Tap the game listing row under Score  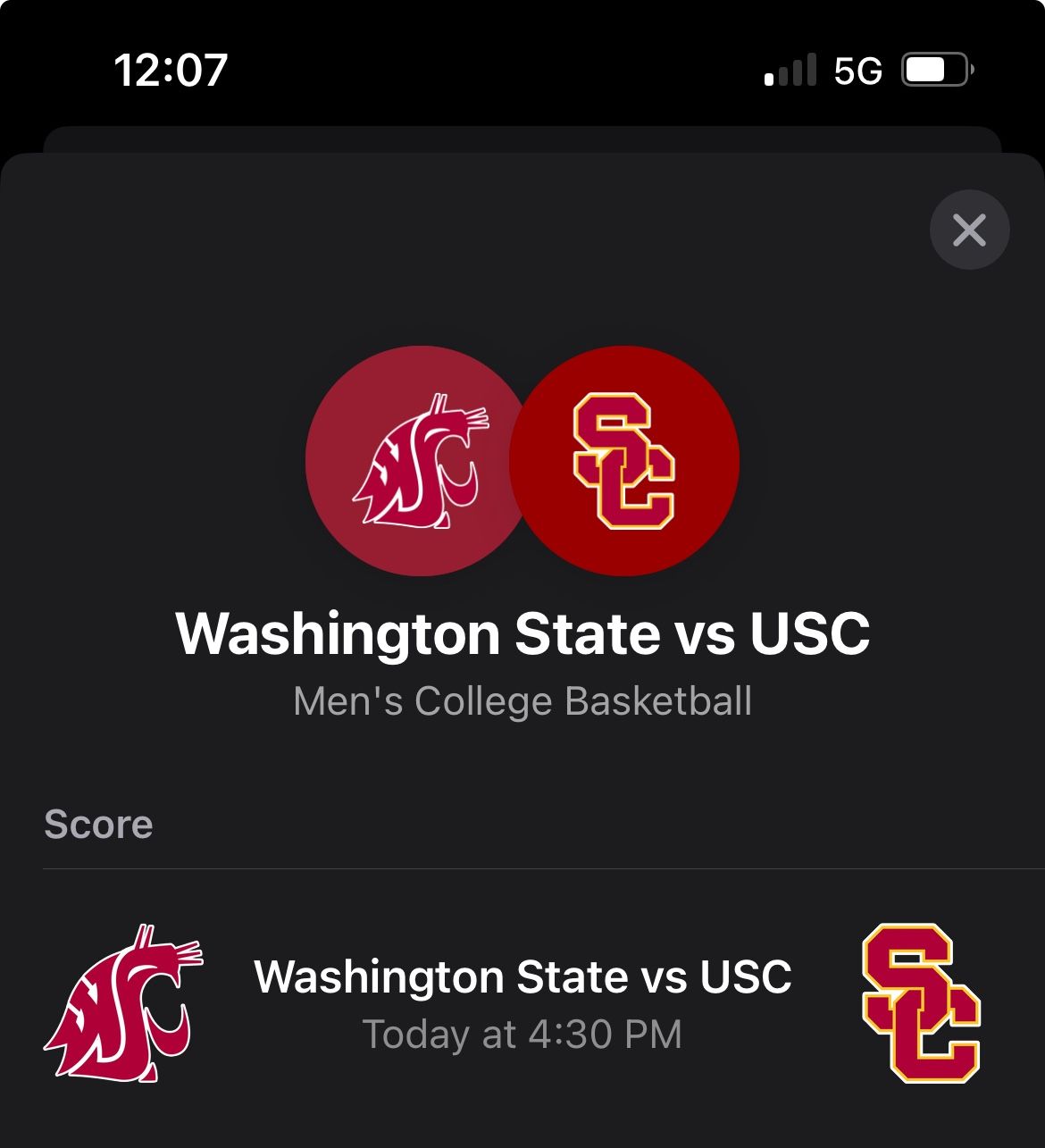(x=522, y=1001)
